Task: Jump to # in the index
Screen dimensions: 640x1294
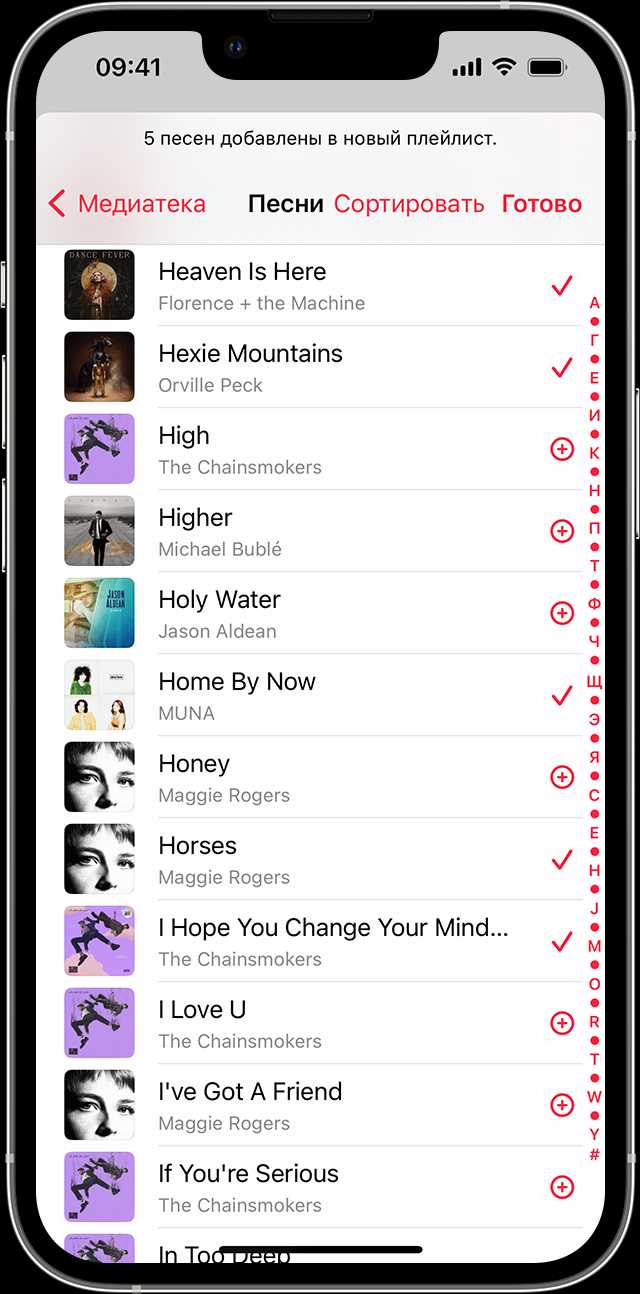Action: [594, 1154]
